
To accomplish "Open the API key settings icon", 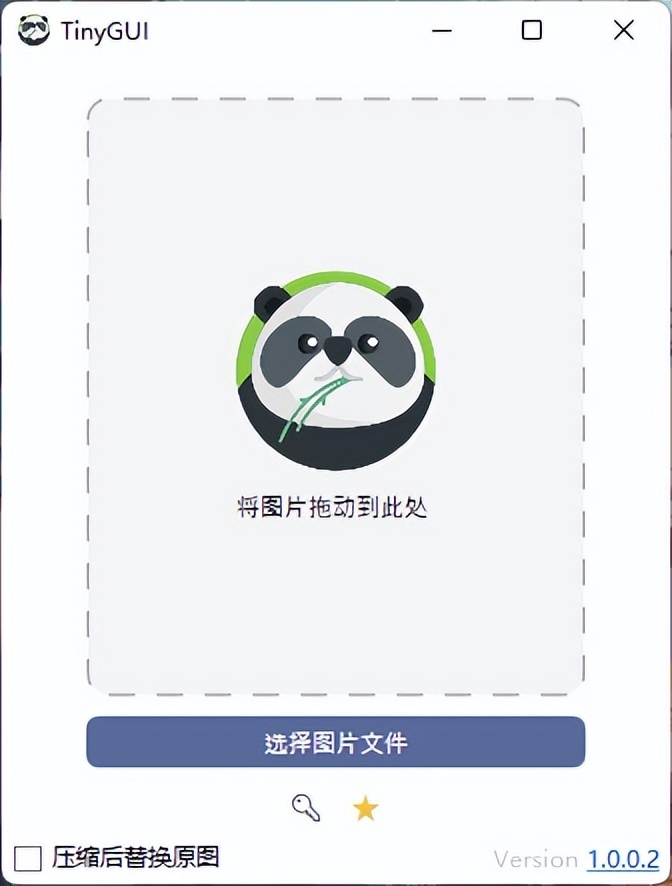I will coord(306,807).
